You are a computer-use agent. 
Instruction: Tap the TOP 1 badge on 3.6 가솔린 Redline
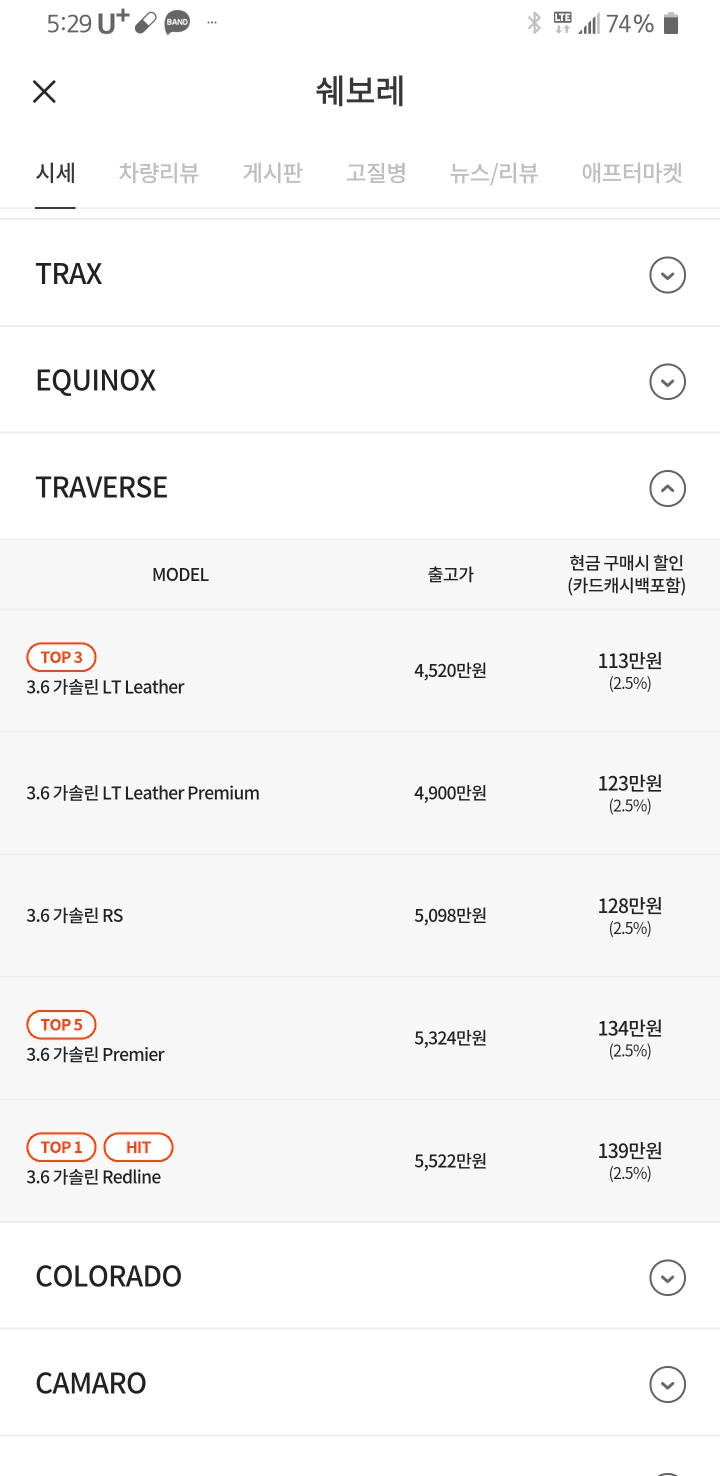[x=61, y=1146]
